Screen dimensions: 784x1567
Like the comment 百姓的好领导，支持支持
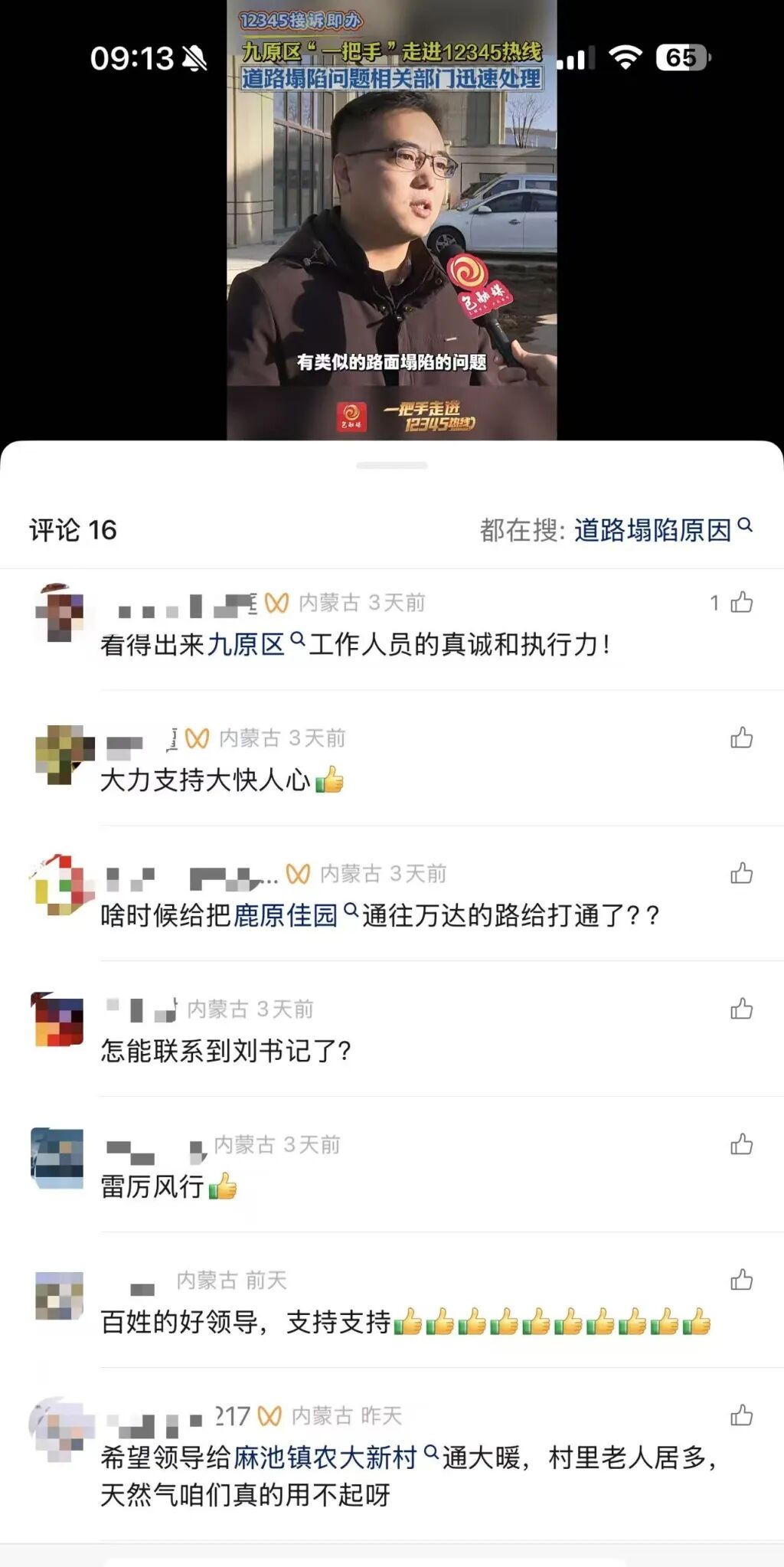741,1281
